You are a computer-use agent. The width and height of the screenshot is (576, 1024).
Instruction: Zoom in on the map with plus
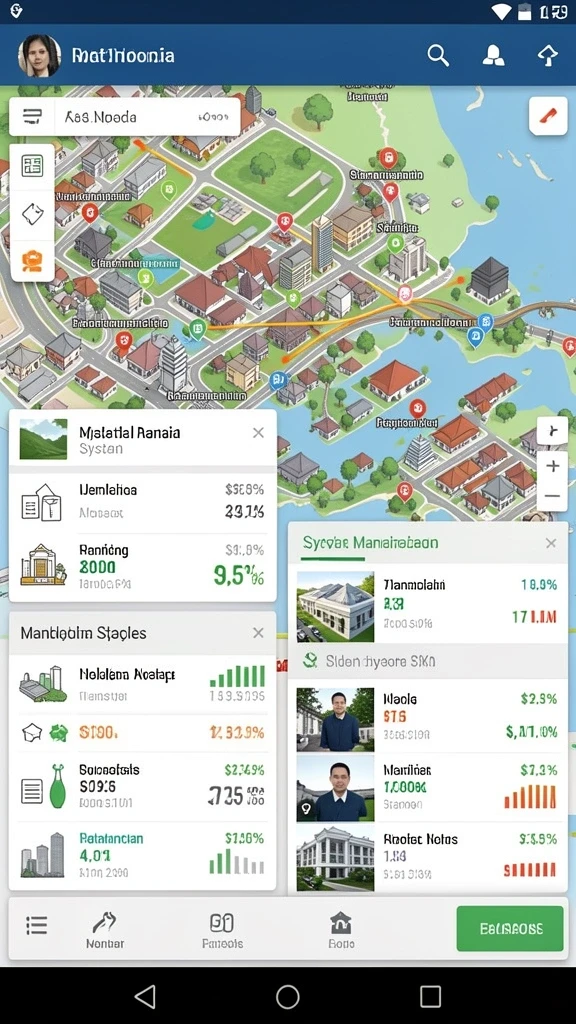[x=552, y=466]
